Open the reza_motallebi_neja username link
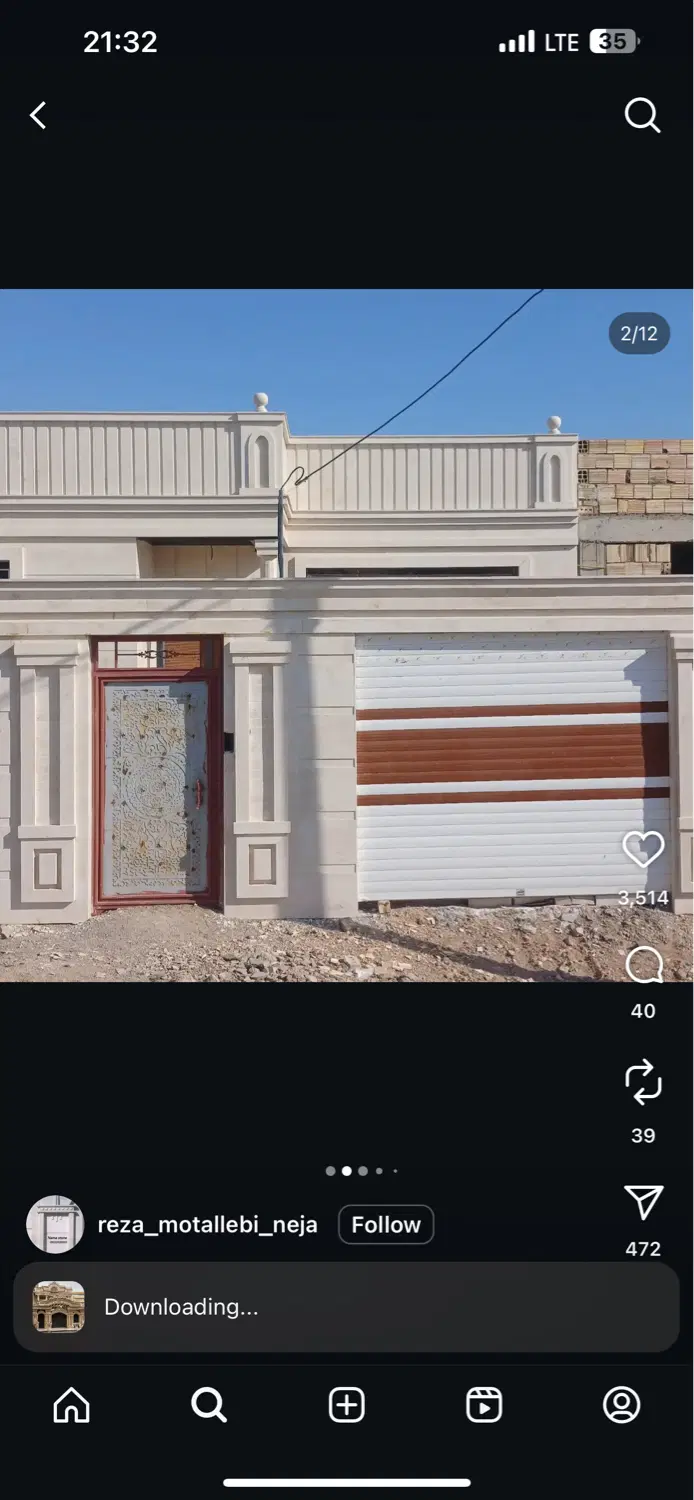Screen dimensions: 694x1500 [207, 1224]
